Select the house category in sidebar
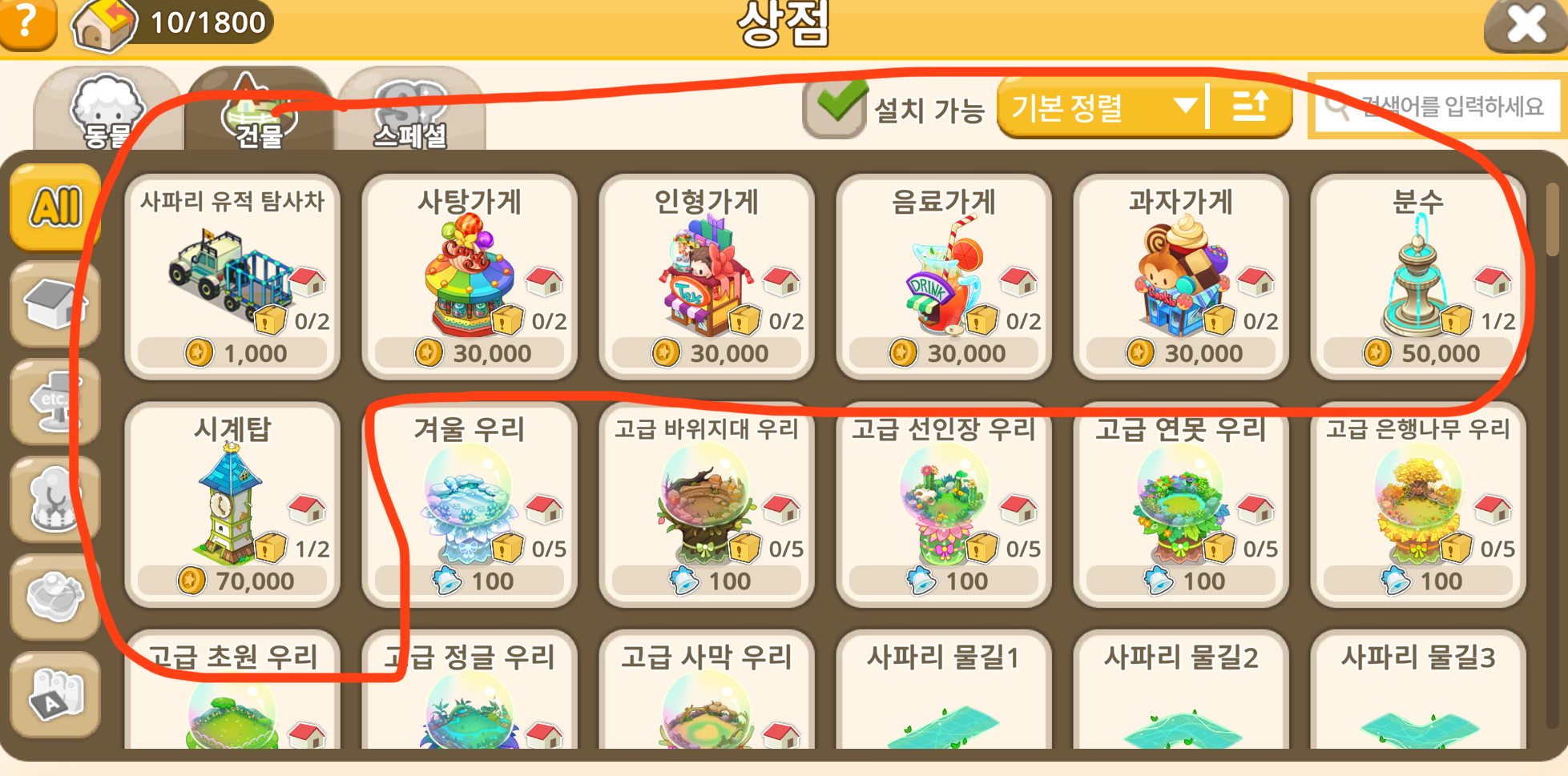 tap(54, 304)
